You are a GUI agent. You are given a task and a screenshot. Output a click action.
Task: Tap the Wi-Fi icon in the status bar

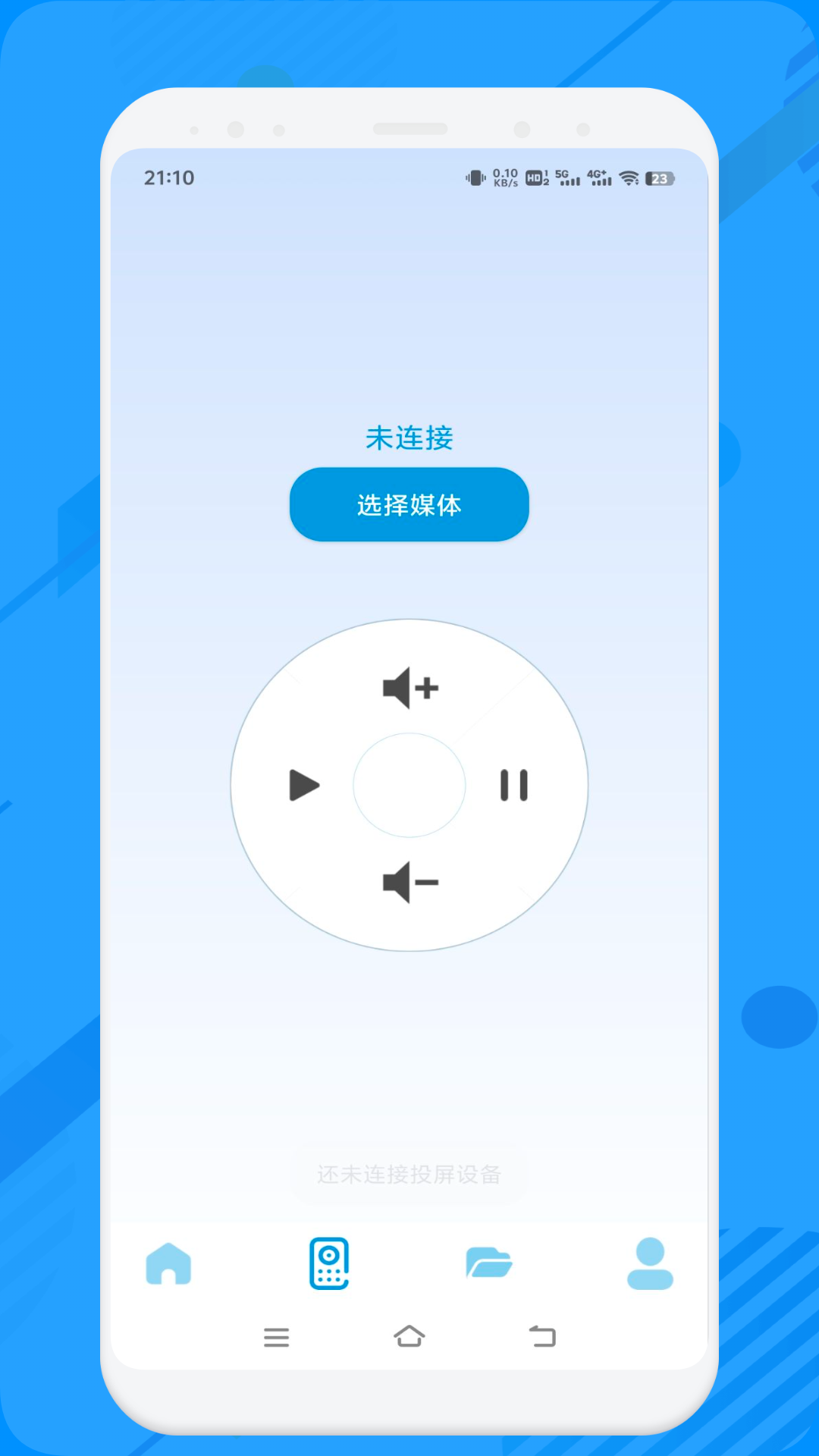pyautogui.click(x=628, y=178)
